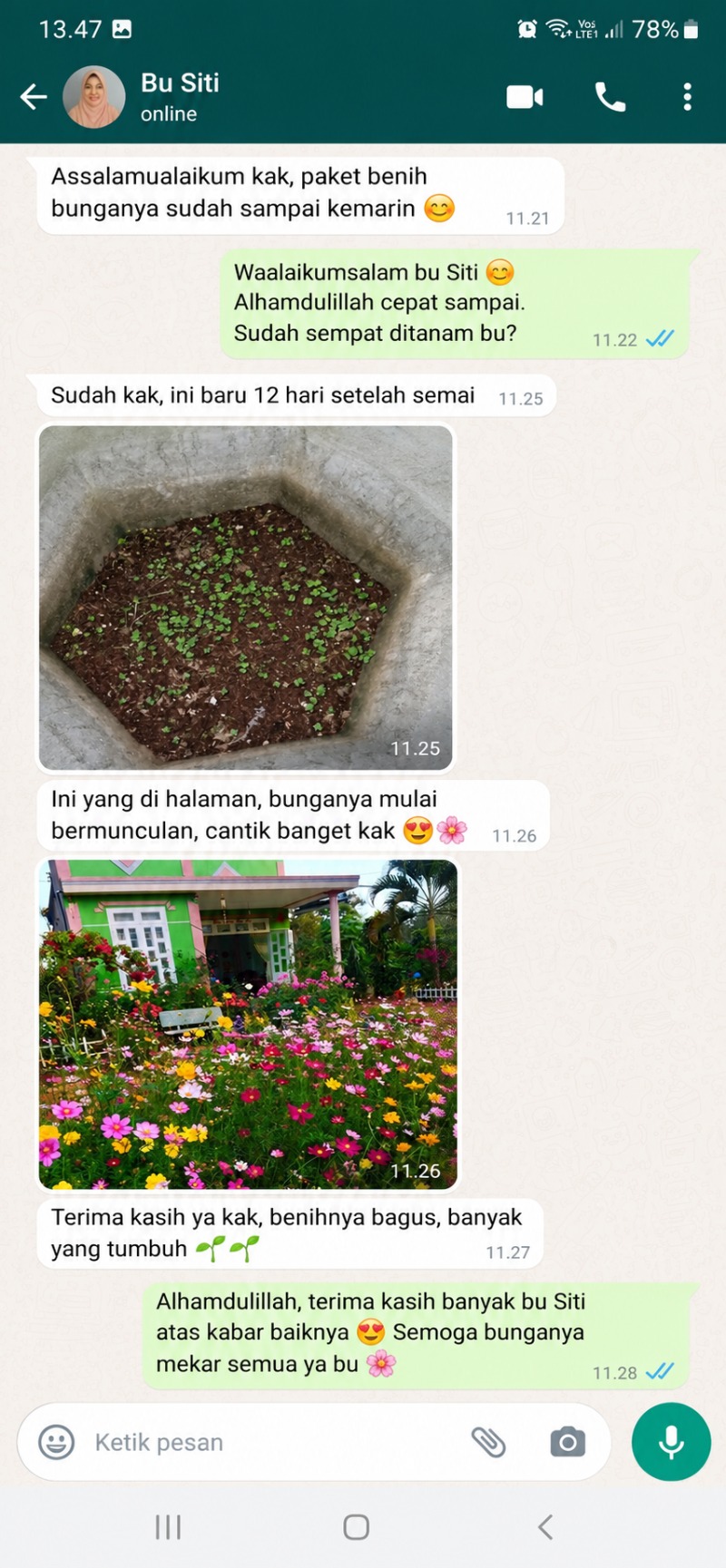The image size is (726, 1568).
Task: Start a voice call with Bu Siti
Action: click(x=610, y=96)
